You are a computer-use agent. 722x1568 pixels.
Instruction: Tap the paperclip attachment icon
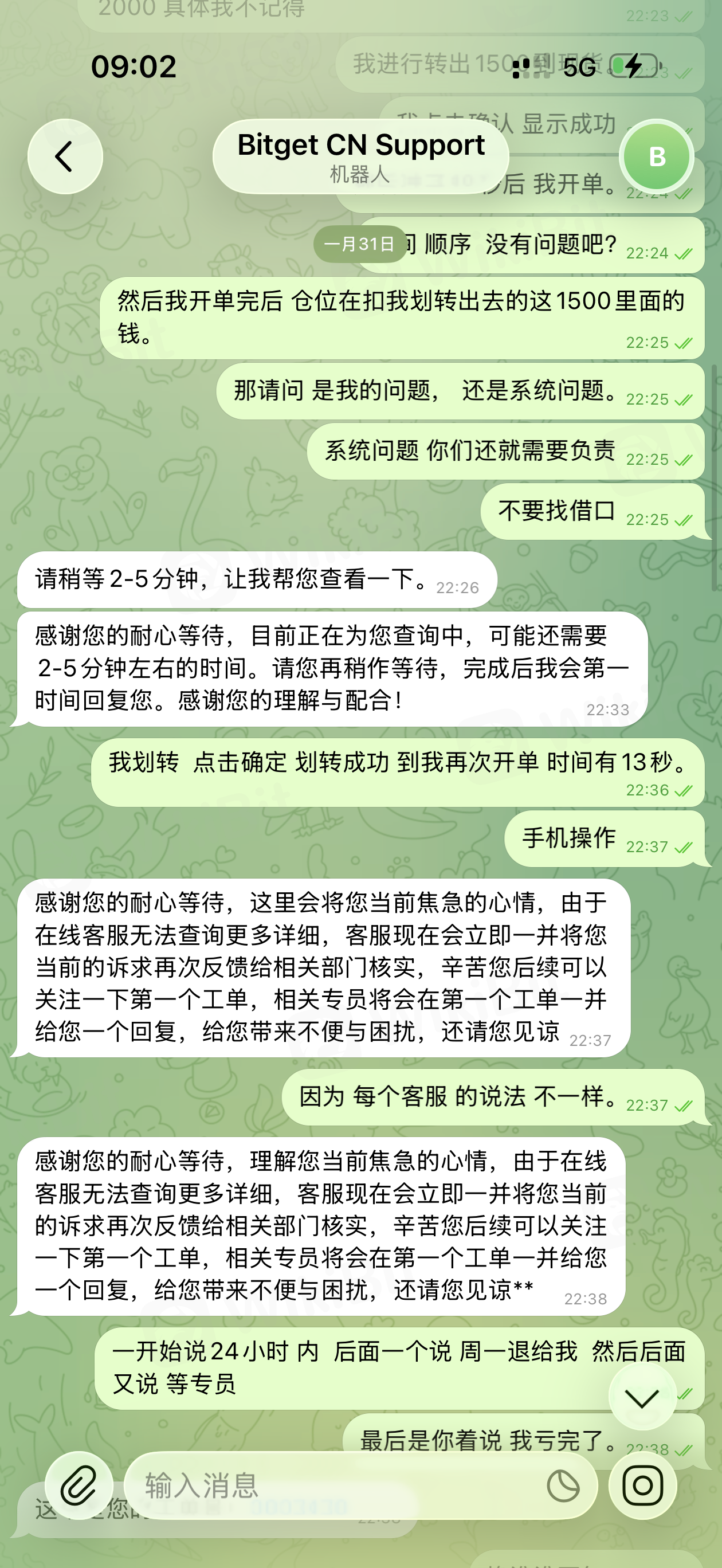point(79,1486)
